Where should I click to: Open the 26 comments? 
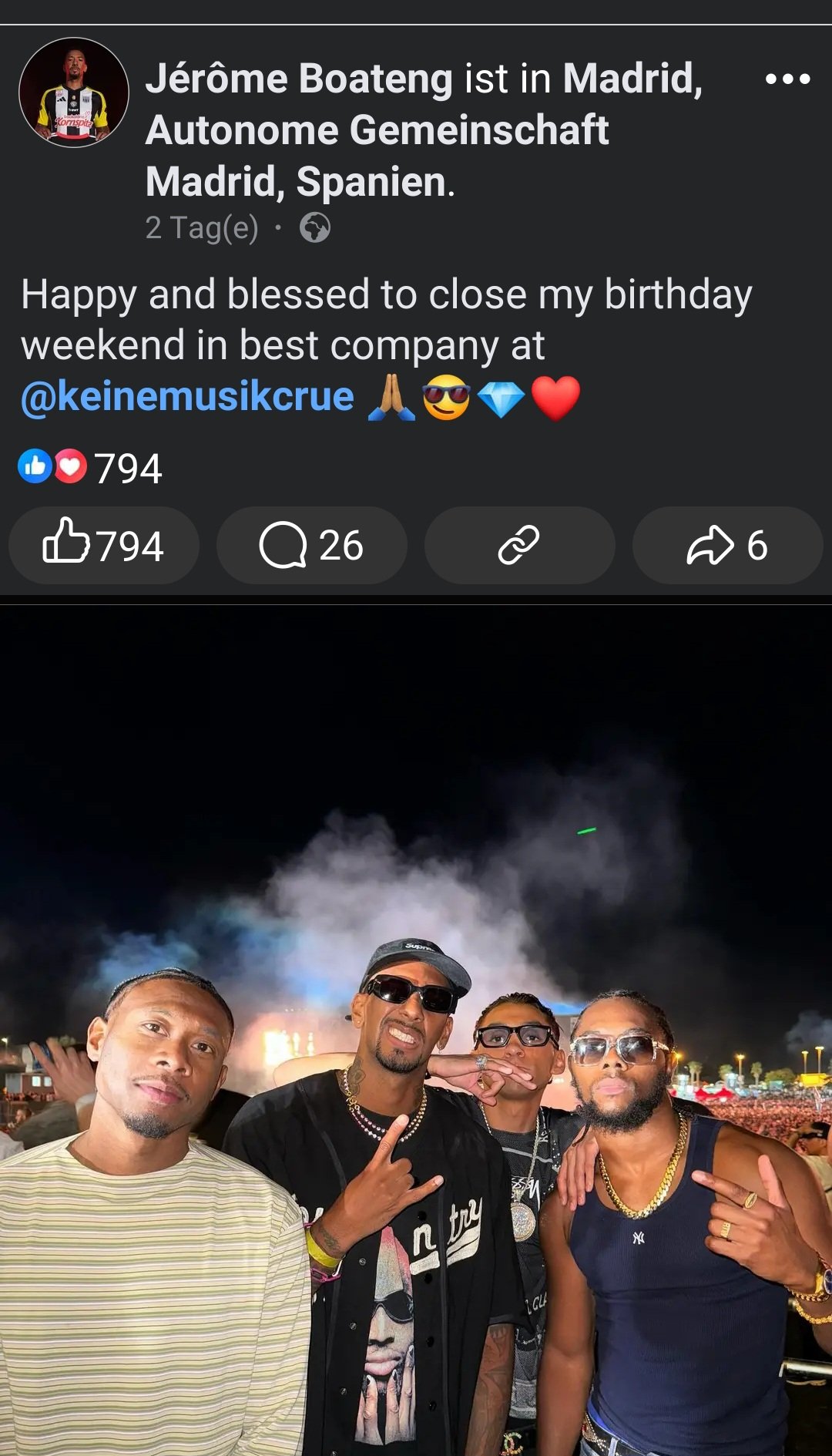pyautogui.click(x=312, y=545)
